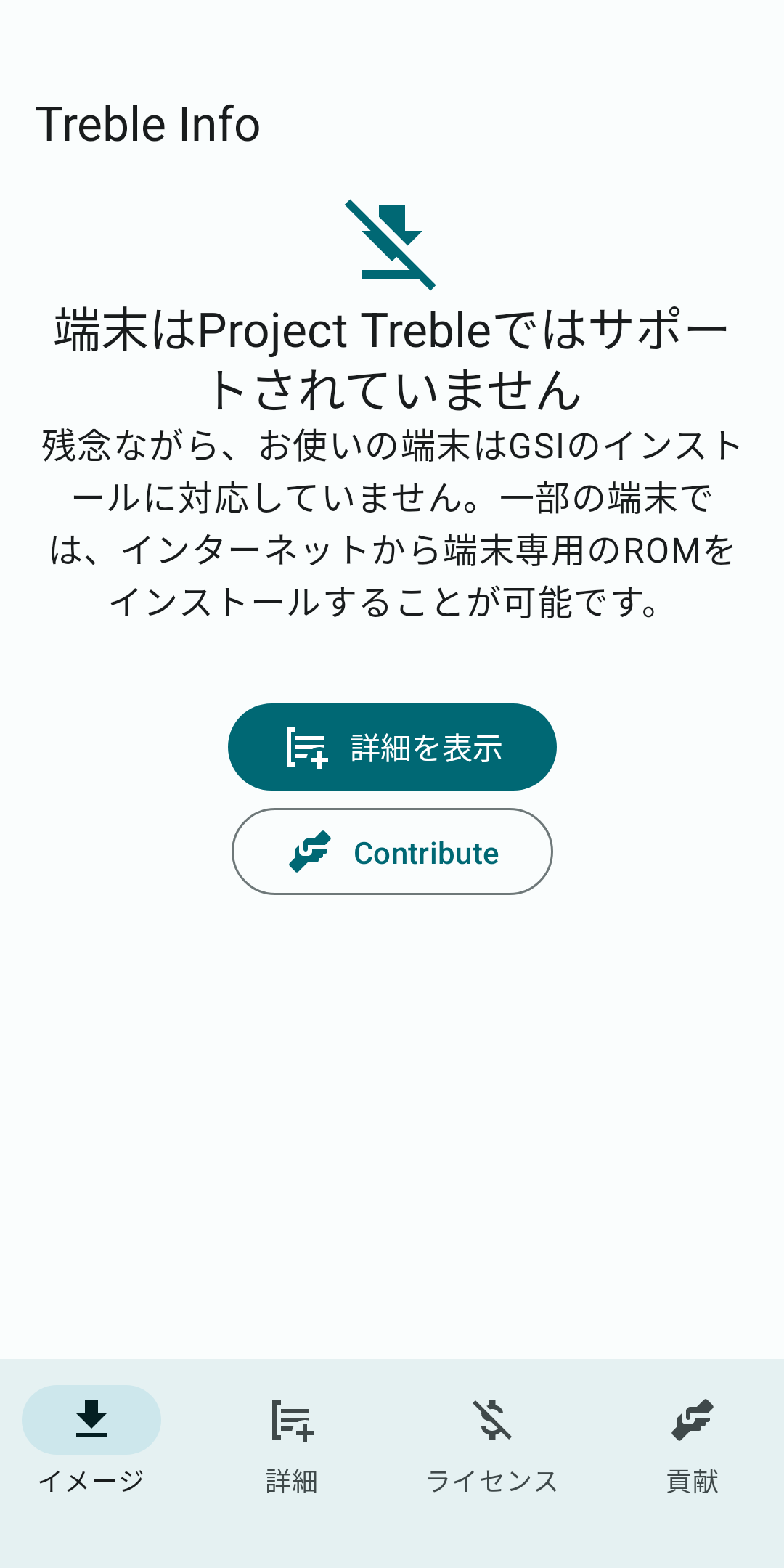The image size is (784, 1568).
Task: Select the イメージ tab
Action: tap(91, 1440)
